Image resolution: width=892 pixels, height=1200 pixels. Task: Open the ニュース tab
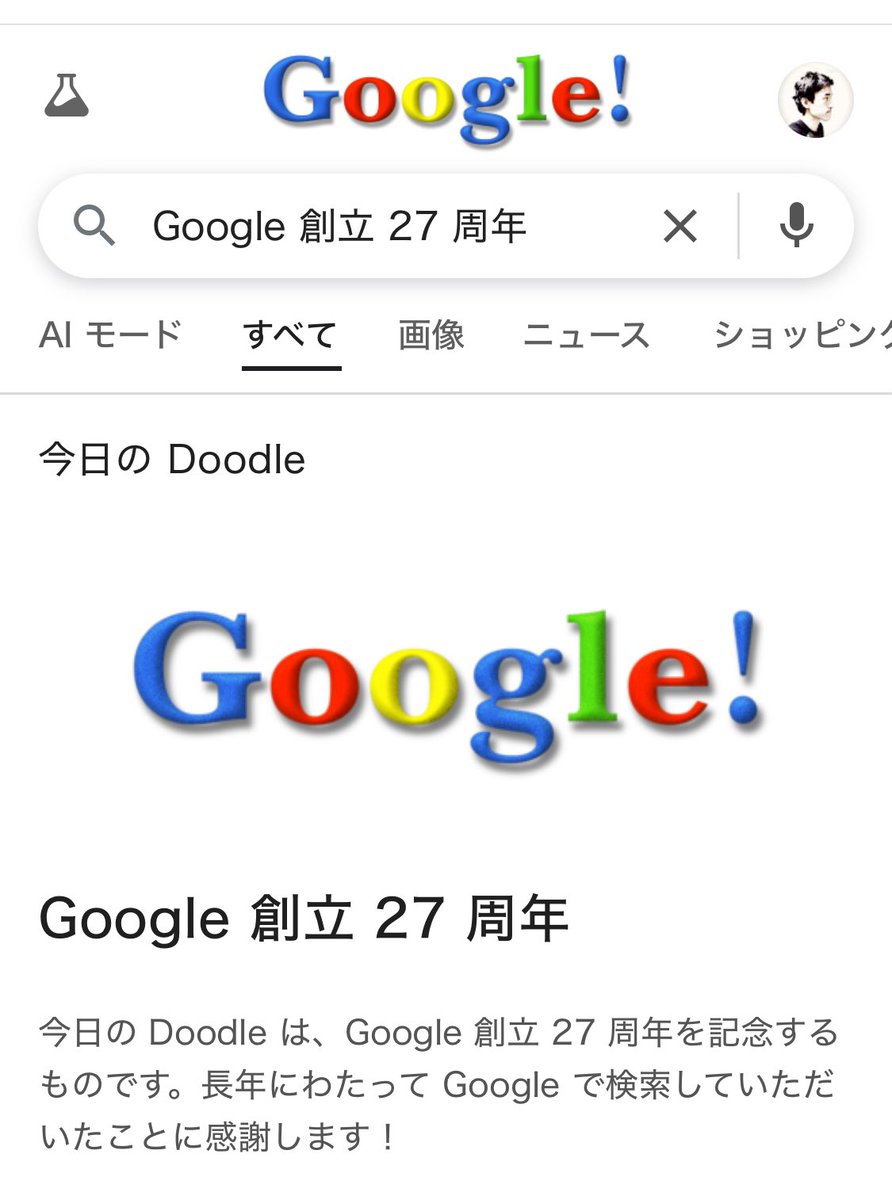point(586,335)
